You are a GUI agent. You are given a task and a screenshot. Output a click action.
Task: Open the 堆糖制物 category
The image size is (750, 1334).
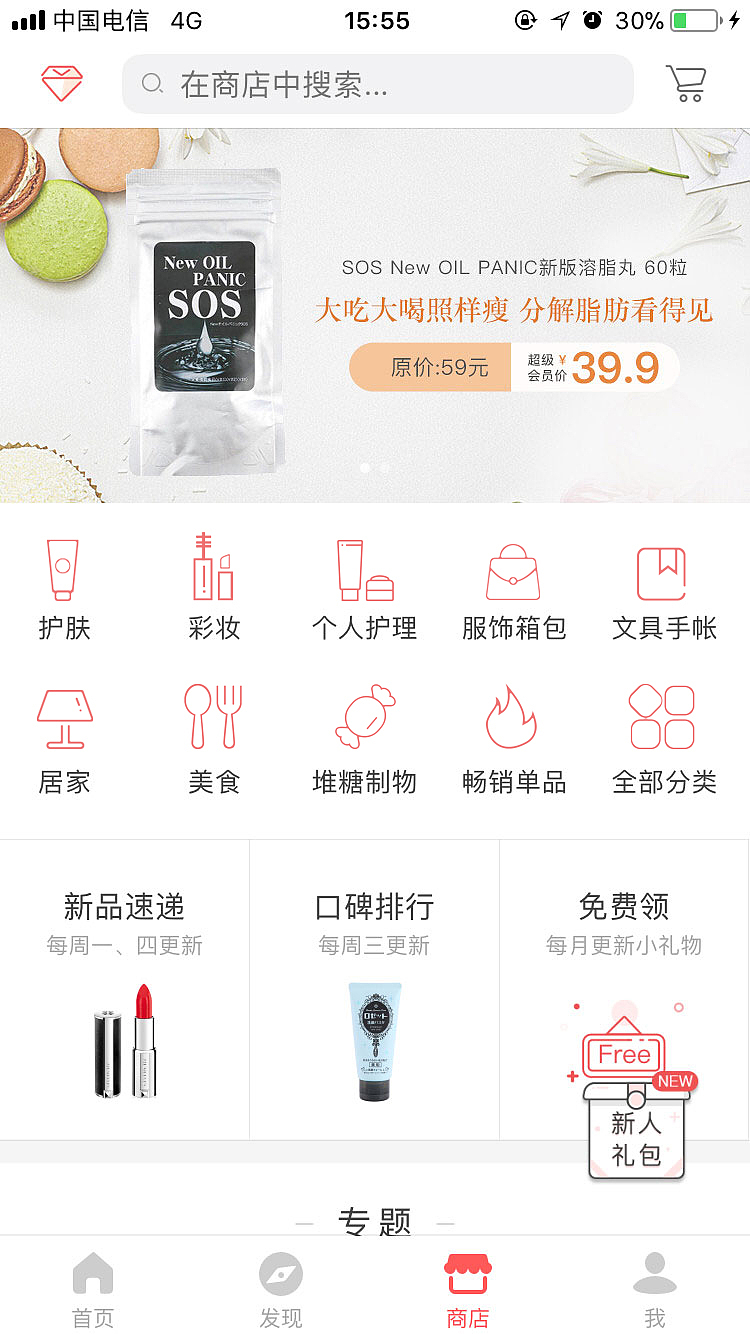364,740
